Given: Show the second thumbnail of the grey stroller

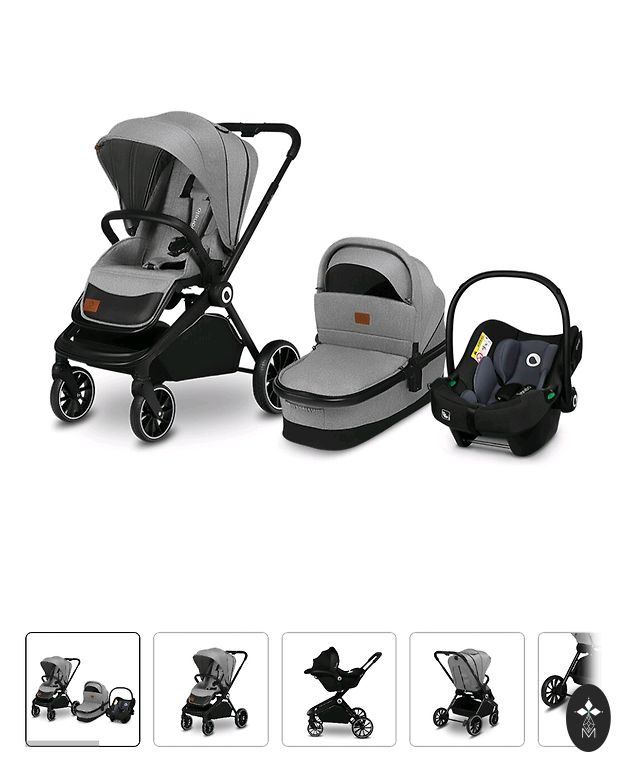Looking at the screenshot, I should coord(211,689).
